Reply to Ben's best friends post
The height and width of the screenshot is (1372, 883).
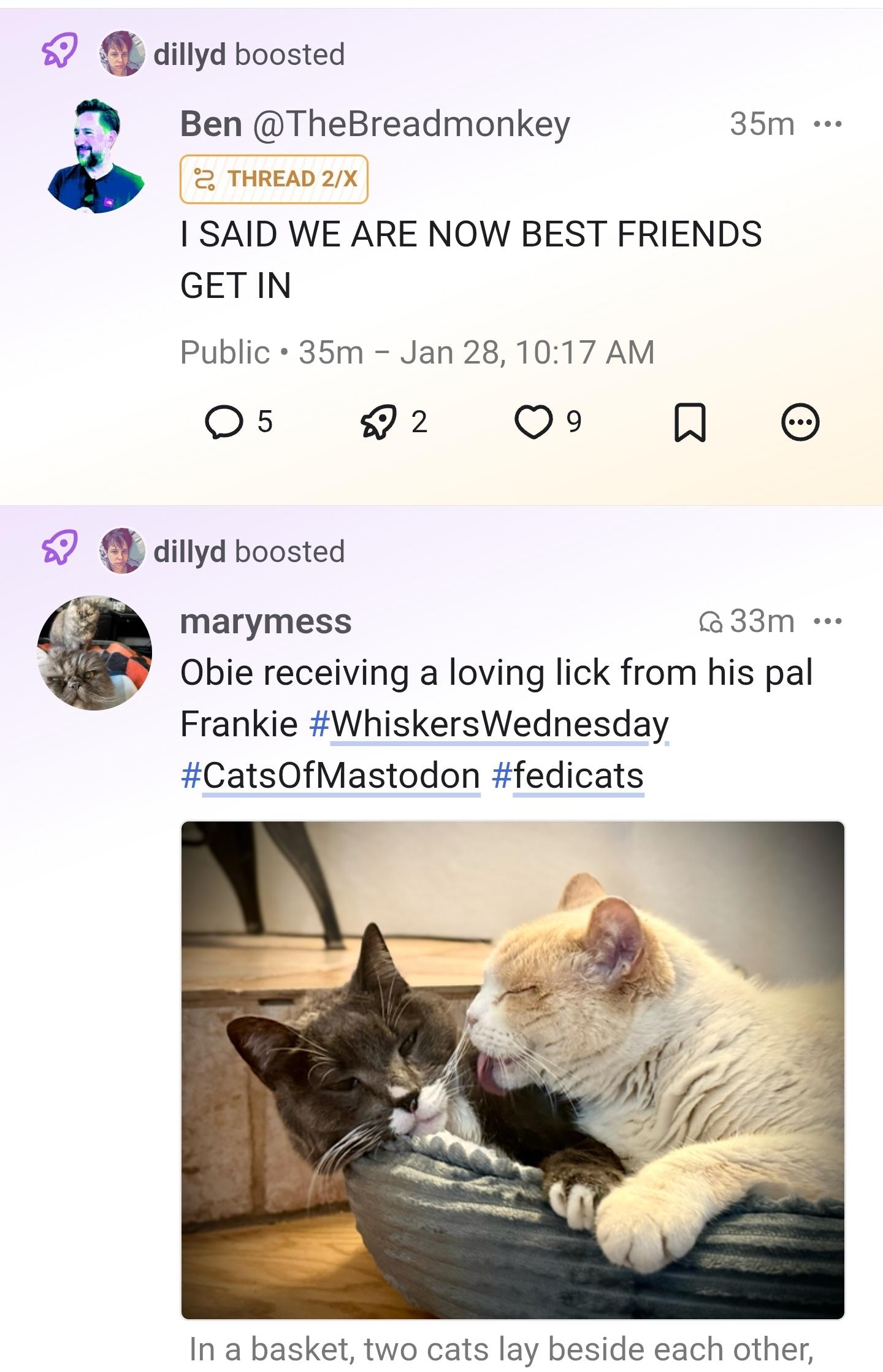tap(224, 422)
